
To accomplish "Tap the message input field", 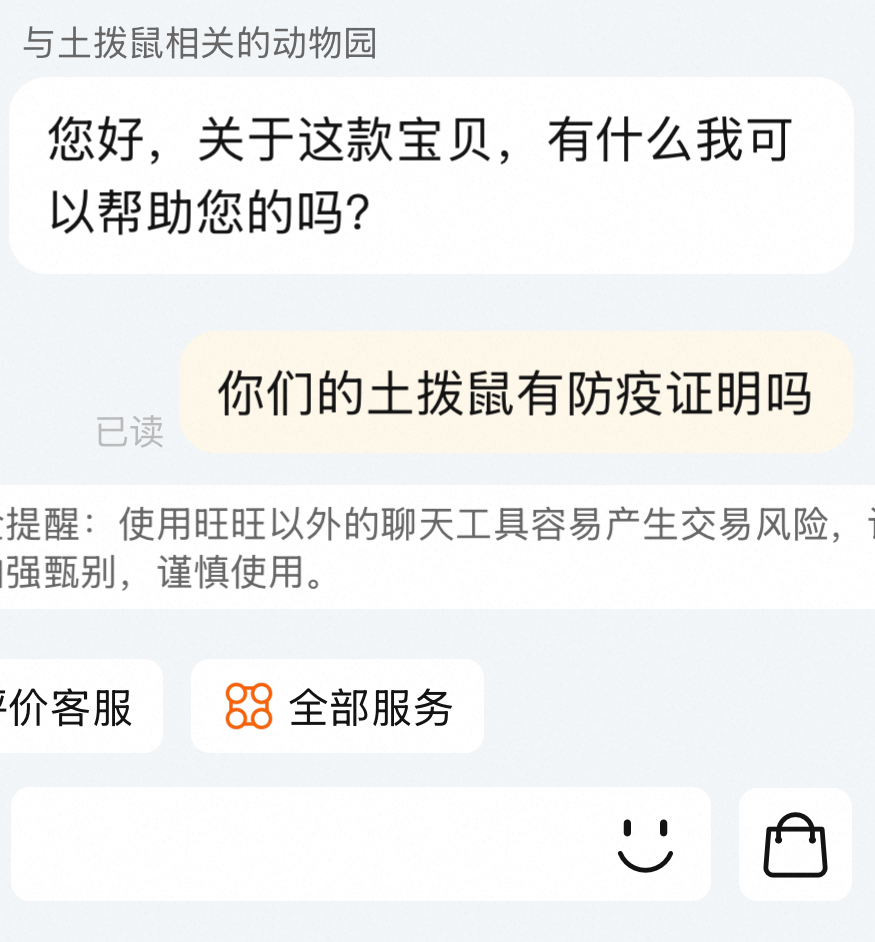I will (x=300, y=844).
